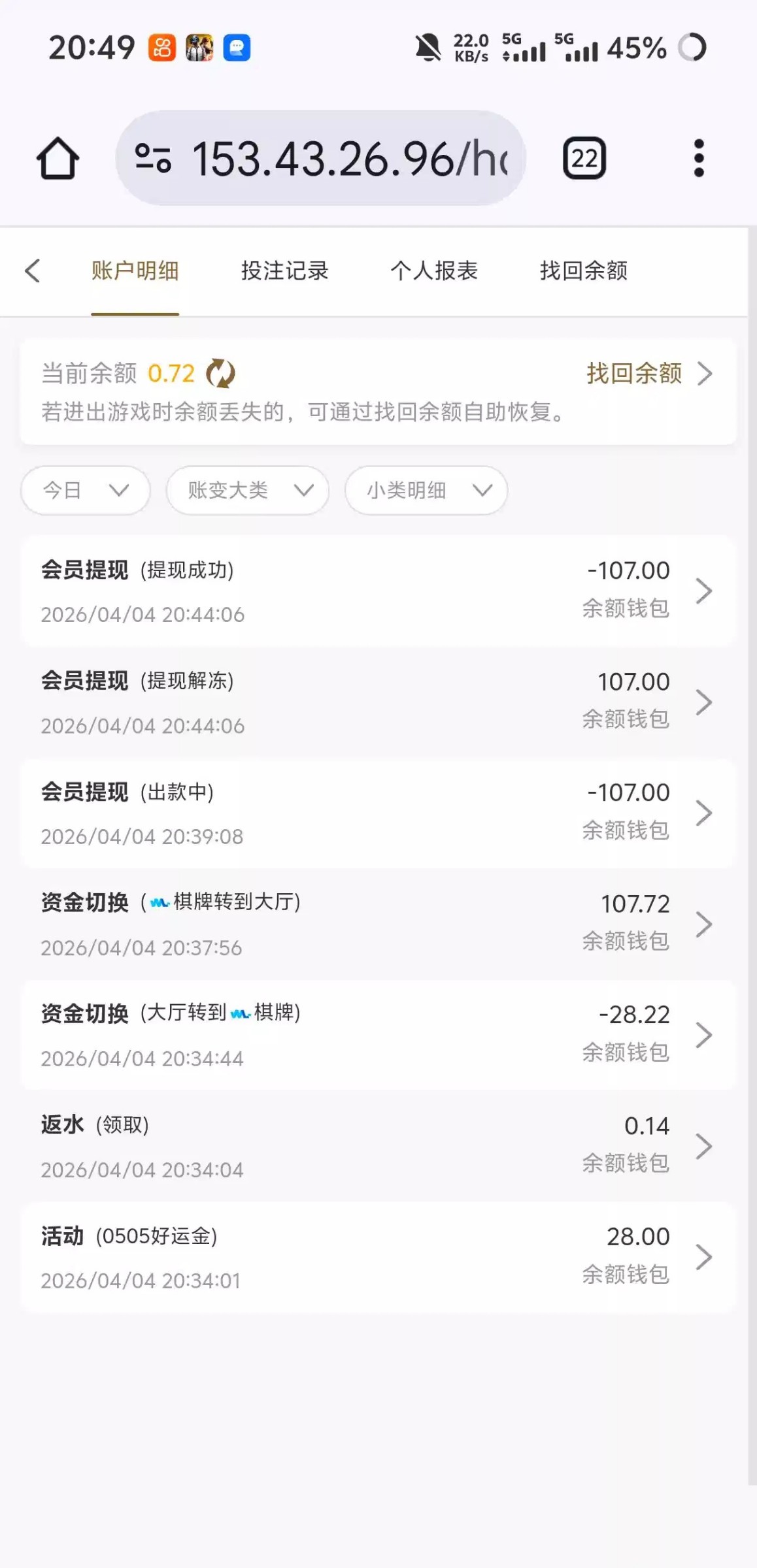Select the 账户明细 tab
Image resolution: width=757 pixels, height=1568 pixels.
click(x=135, y=270)
